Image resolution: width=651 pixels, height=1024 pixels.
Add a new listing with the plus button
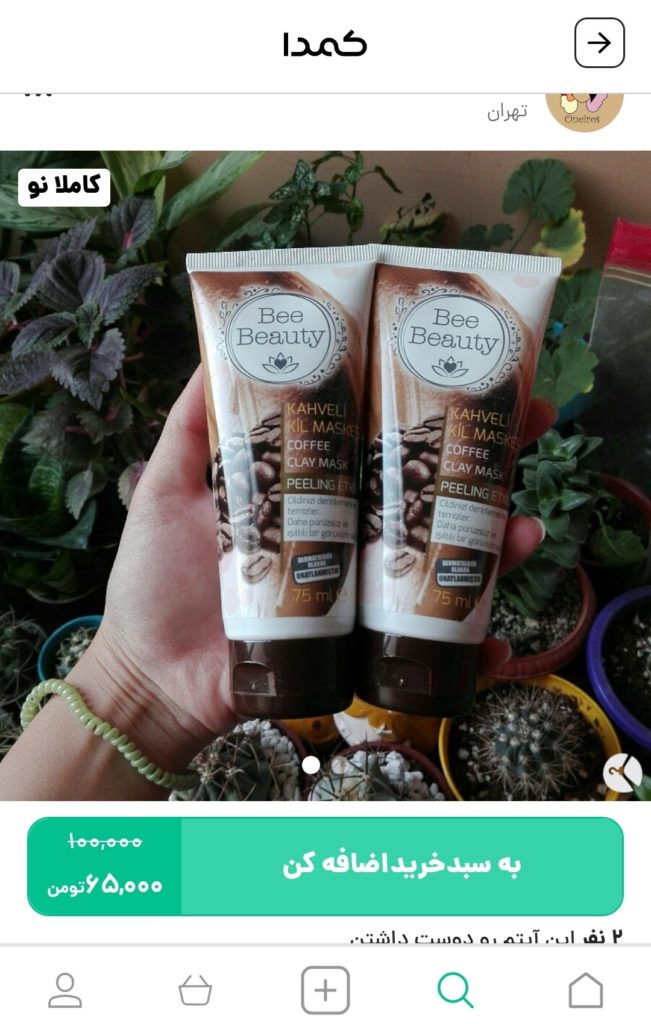325,990
